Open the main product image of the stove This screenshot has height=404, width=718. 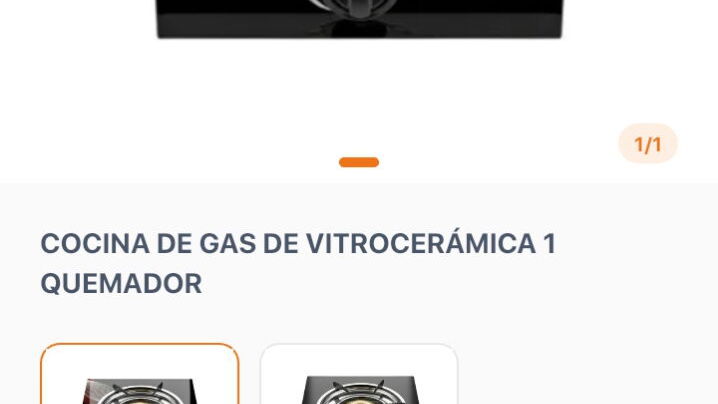[x=359, y=19]
